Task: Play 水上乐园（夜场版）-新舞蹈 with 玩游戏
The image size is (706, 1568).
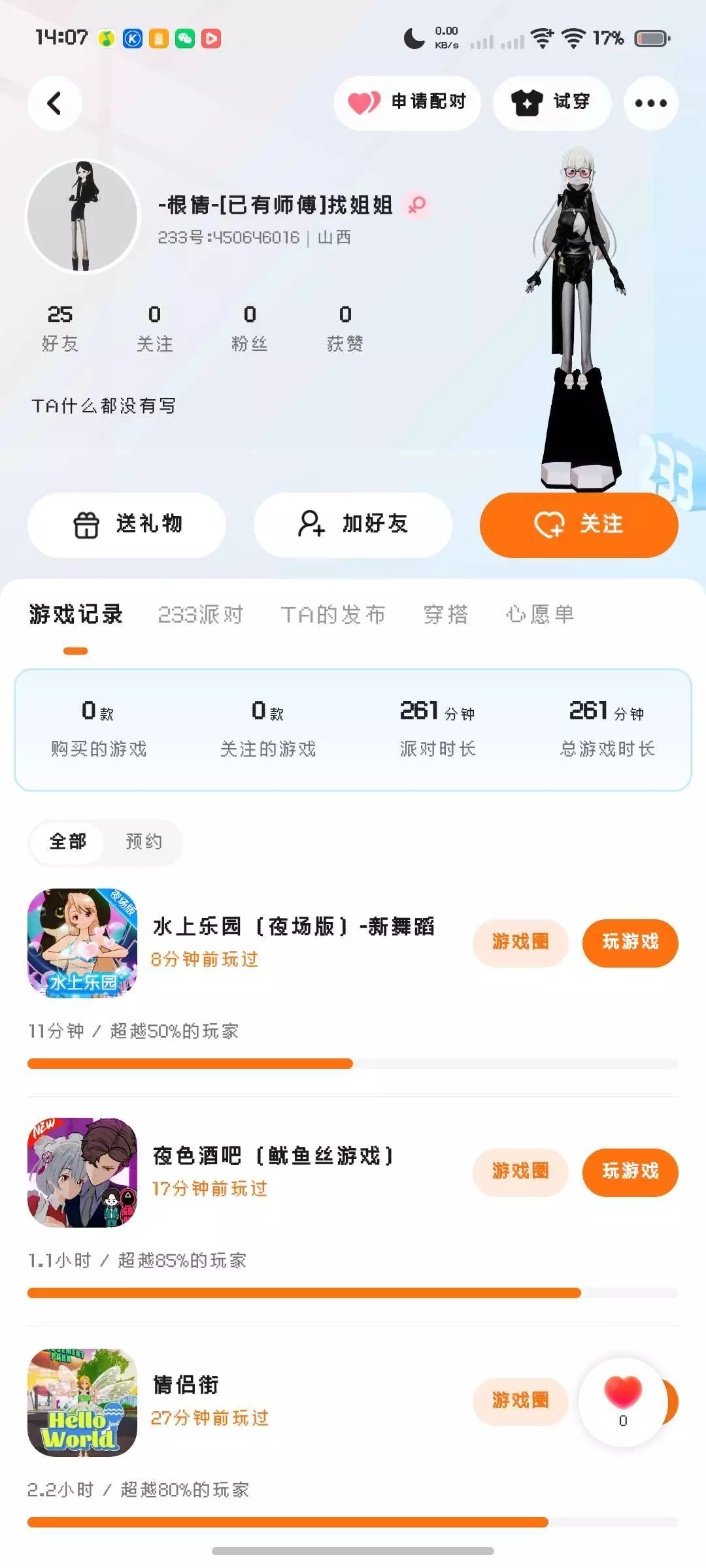Action: (630, 942)
